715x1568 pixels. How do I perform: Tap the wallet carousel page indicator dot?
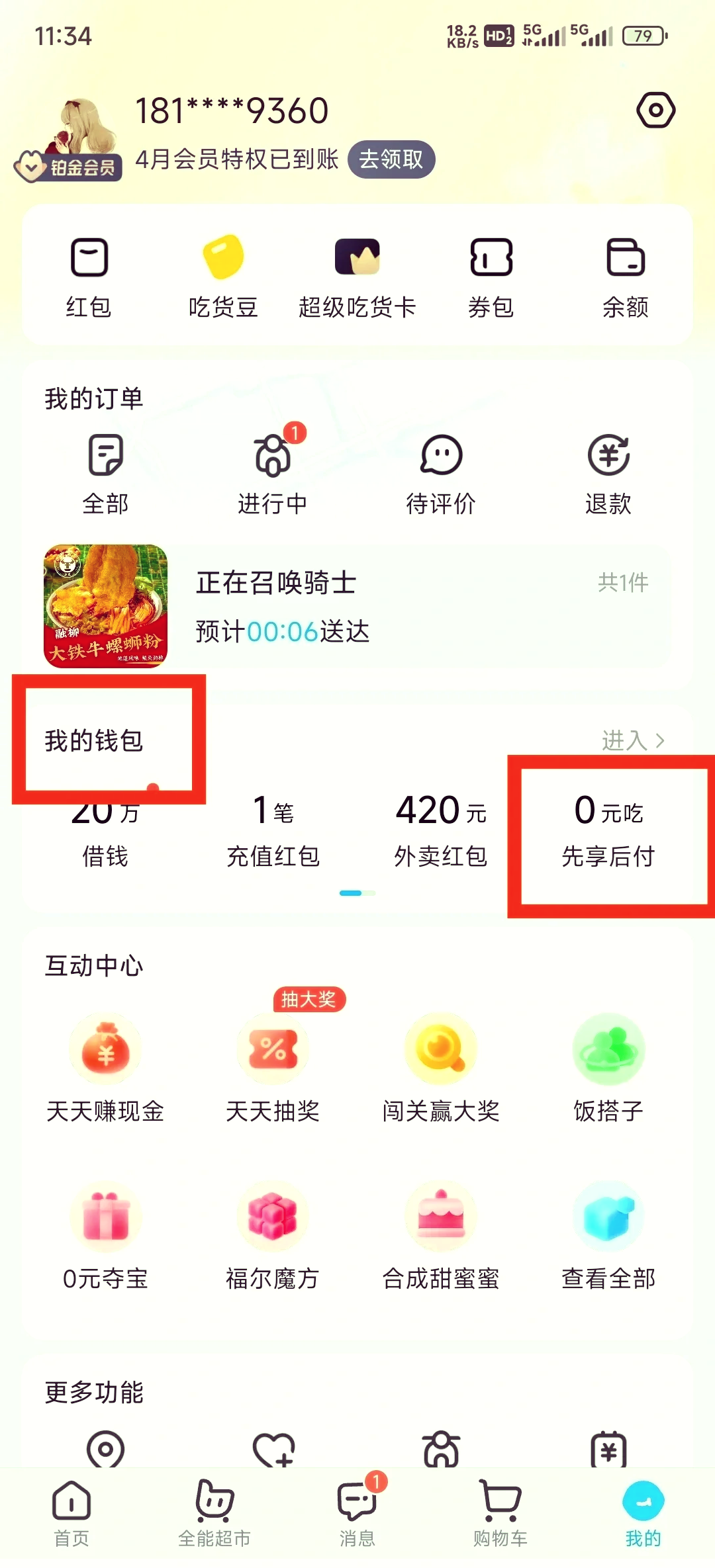358,892
